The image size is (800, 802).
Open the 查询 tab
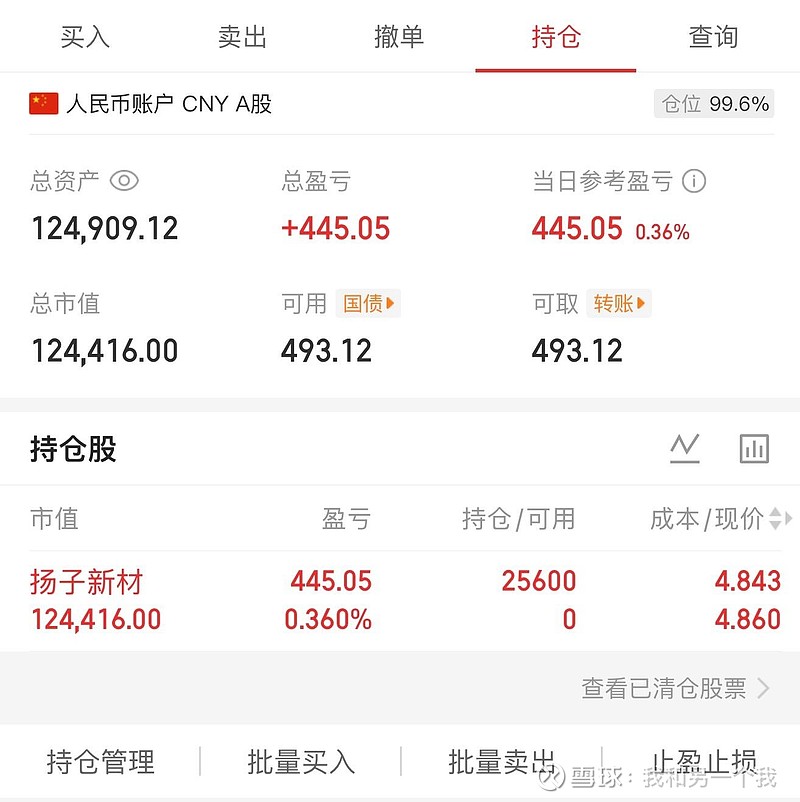point(713,36)
